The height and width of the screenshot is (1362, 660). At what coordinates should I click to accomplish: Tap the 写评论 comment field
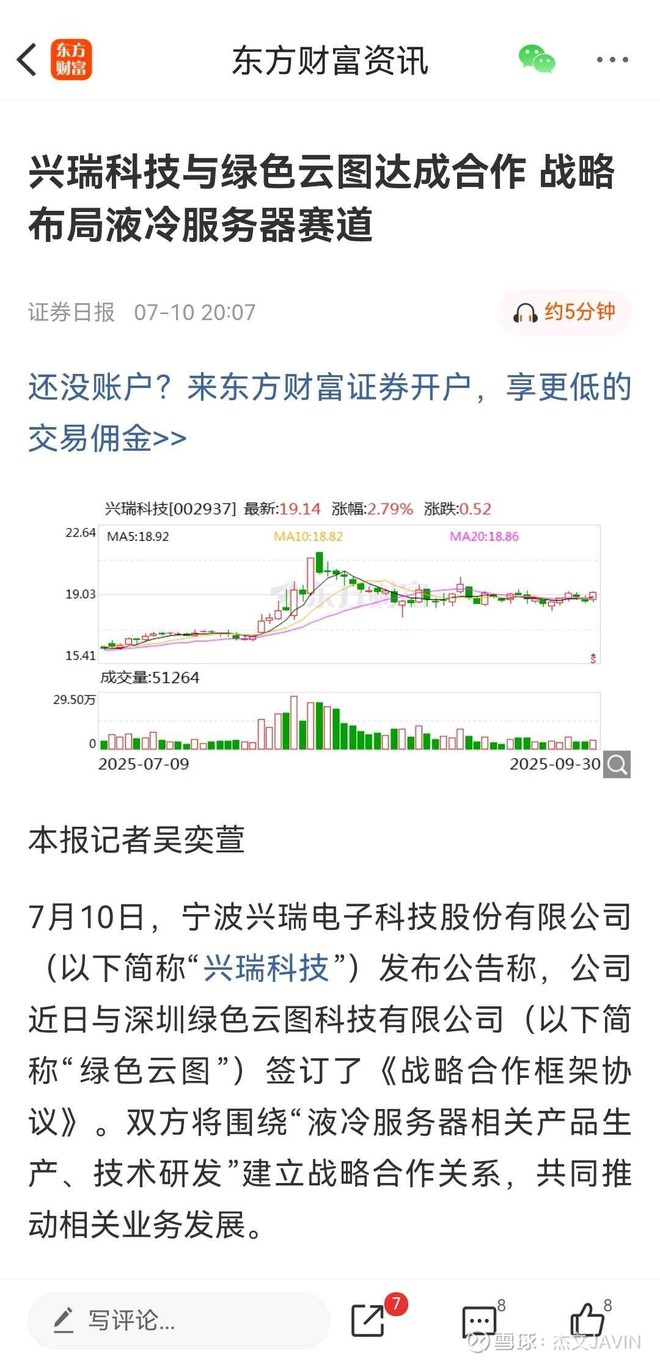(178, 1320)
